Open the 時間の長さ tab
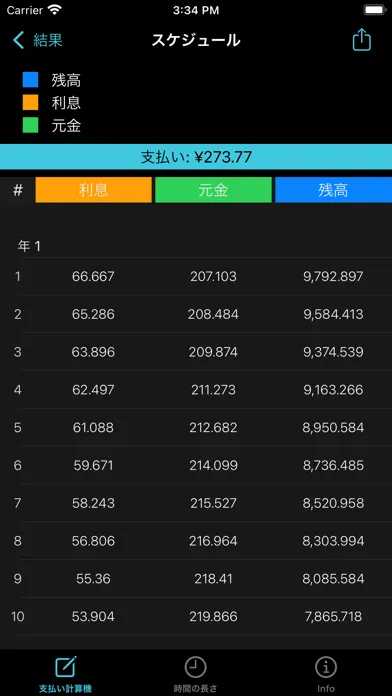Screen dimensions: 392x696 pos(195,673)
